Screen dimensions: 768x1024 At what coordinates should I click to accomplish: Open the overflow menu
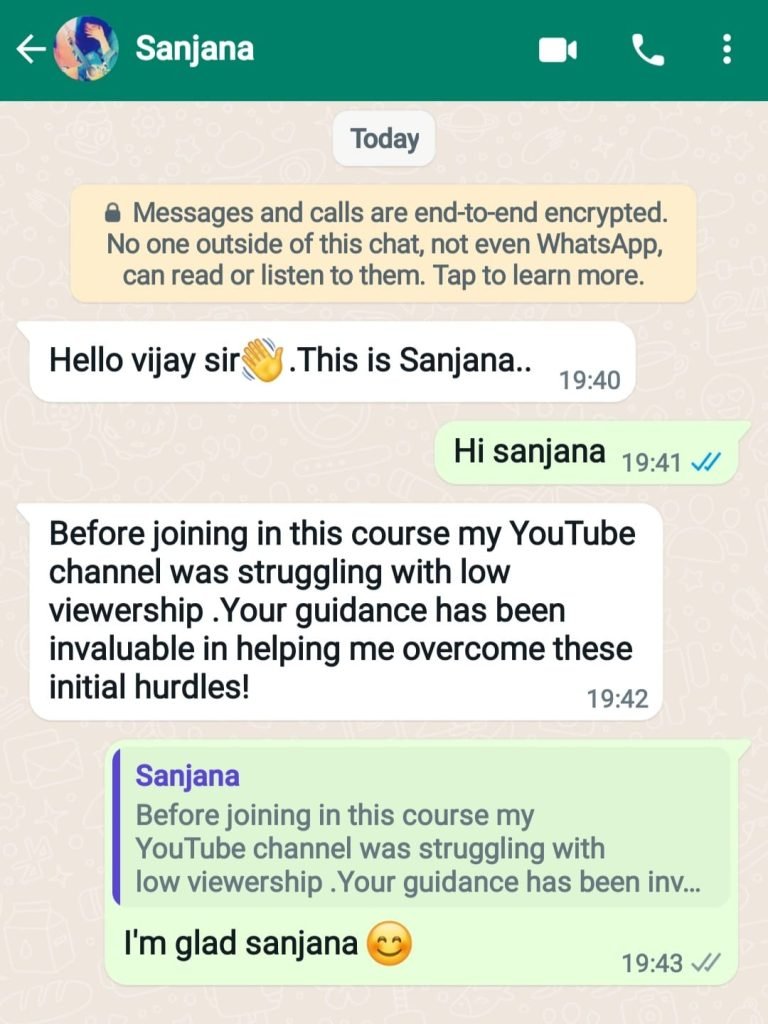point(727,49)
